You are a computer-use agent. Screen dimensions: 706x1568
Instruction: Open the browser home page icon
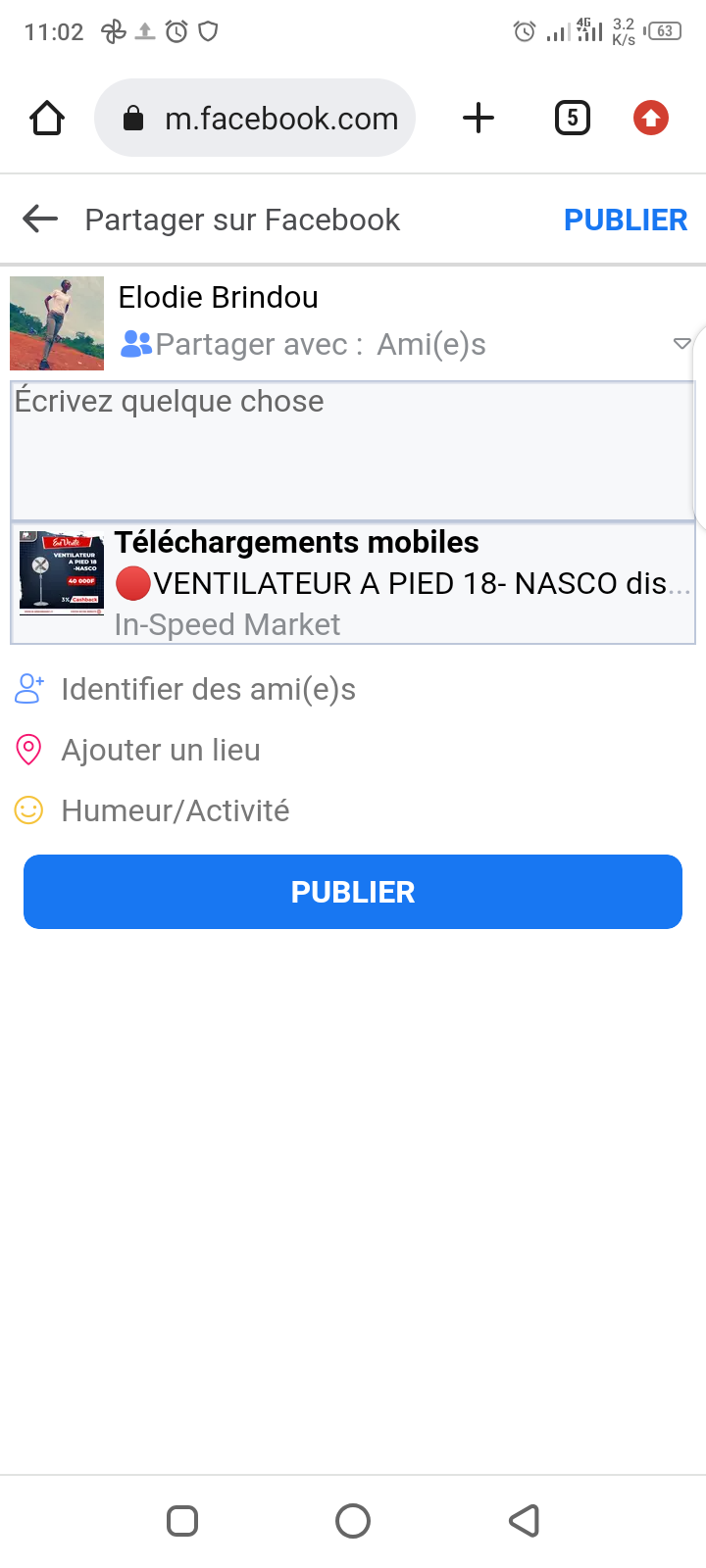(x=47, y=119)
